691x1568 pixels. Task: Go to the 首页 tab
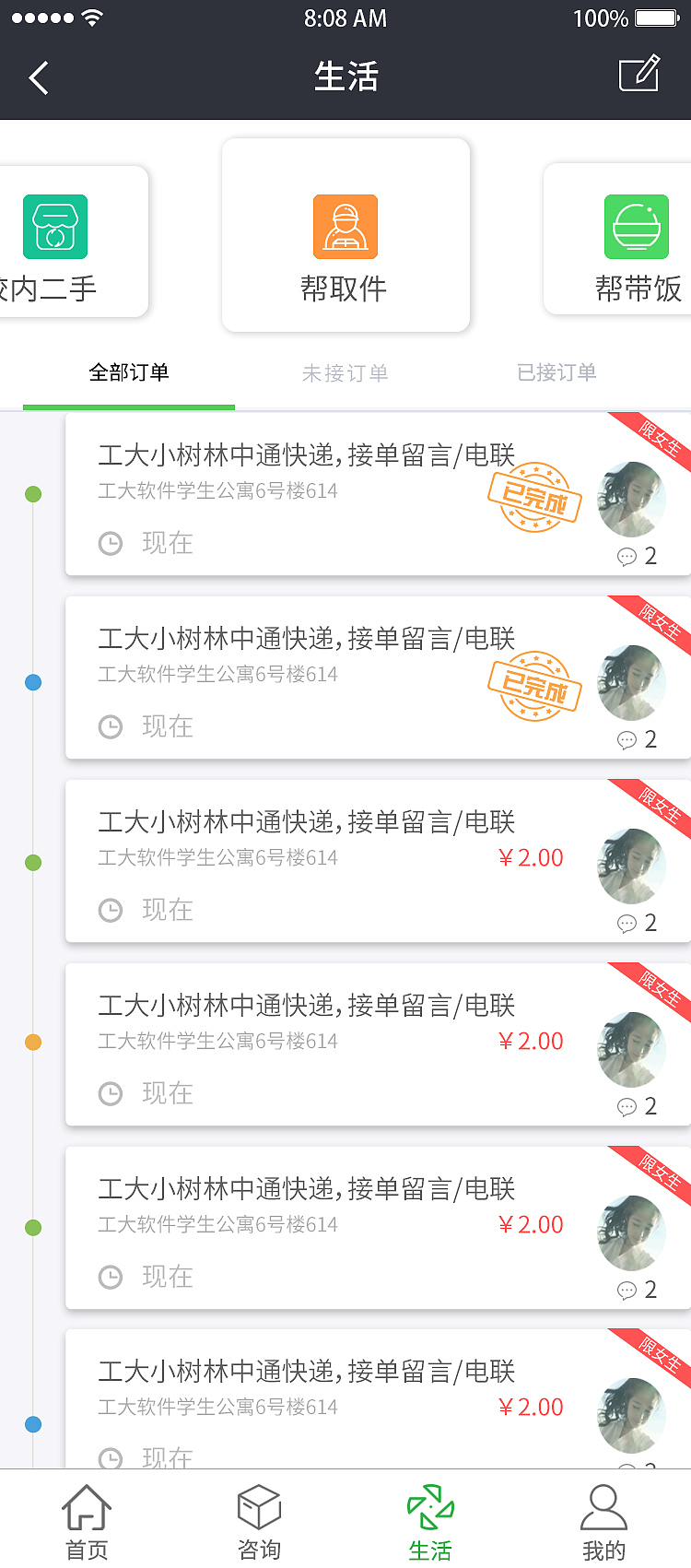[87, 1522]
